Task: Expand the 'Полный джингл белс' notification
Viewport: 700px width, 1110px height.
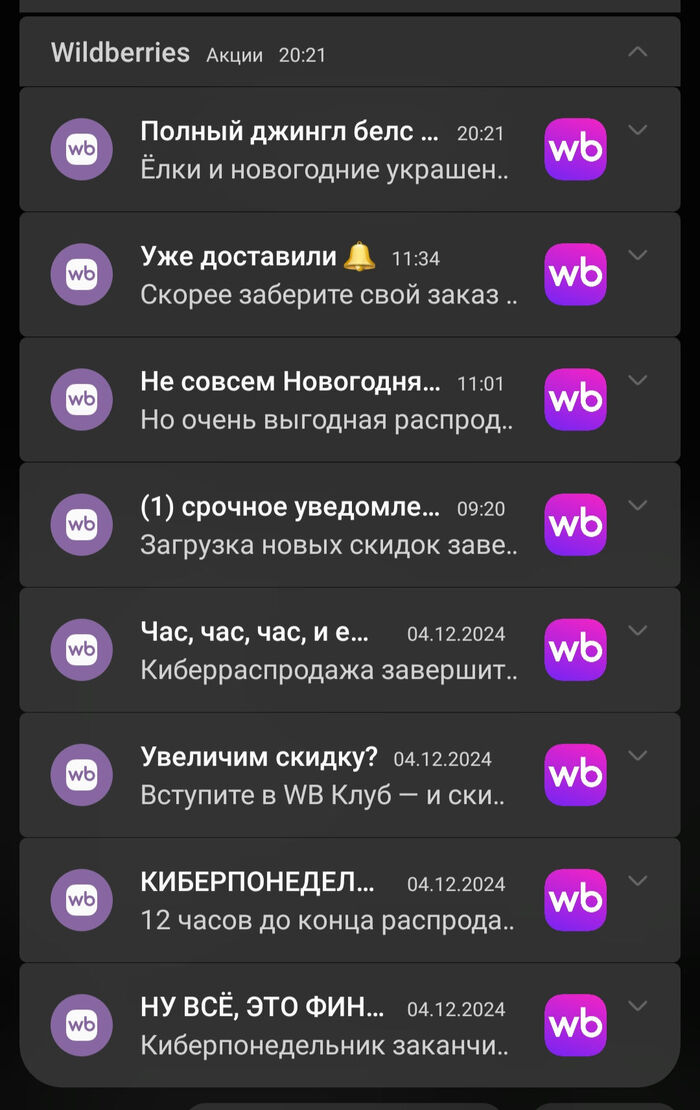Action: click(637, 130)
